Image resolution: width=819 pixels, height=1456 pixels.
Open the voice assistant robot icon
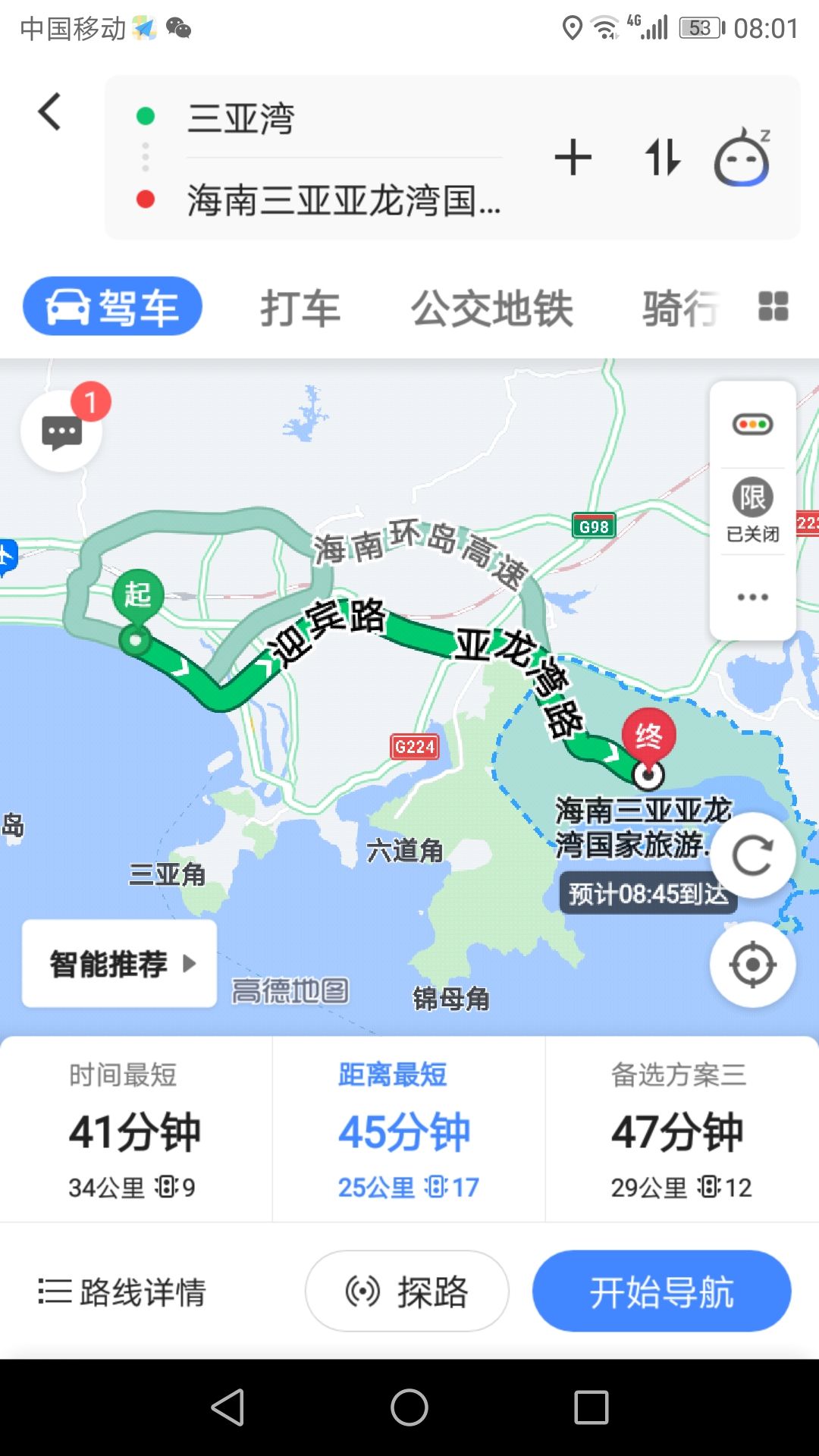pos(742,157)
